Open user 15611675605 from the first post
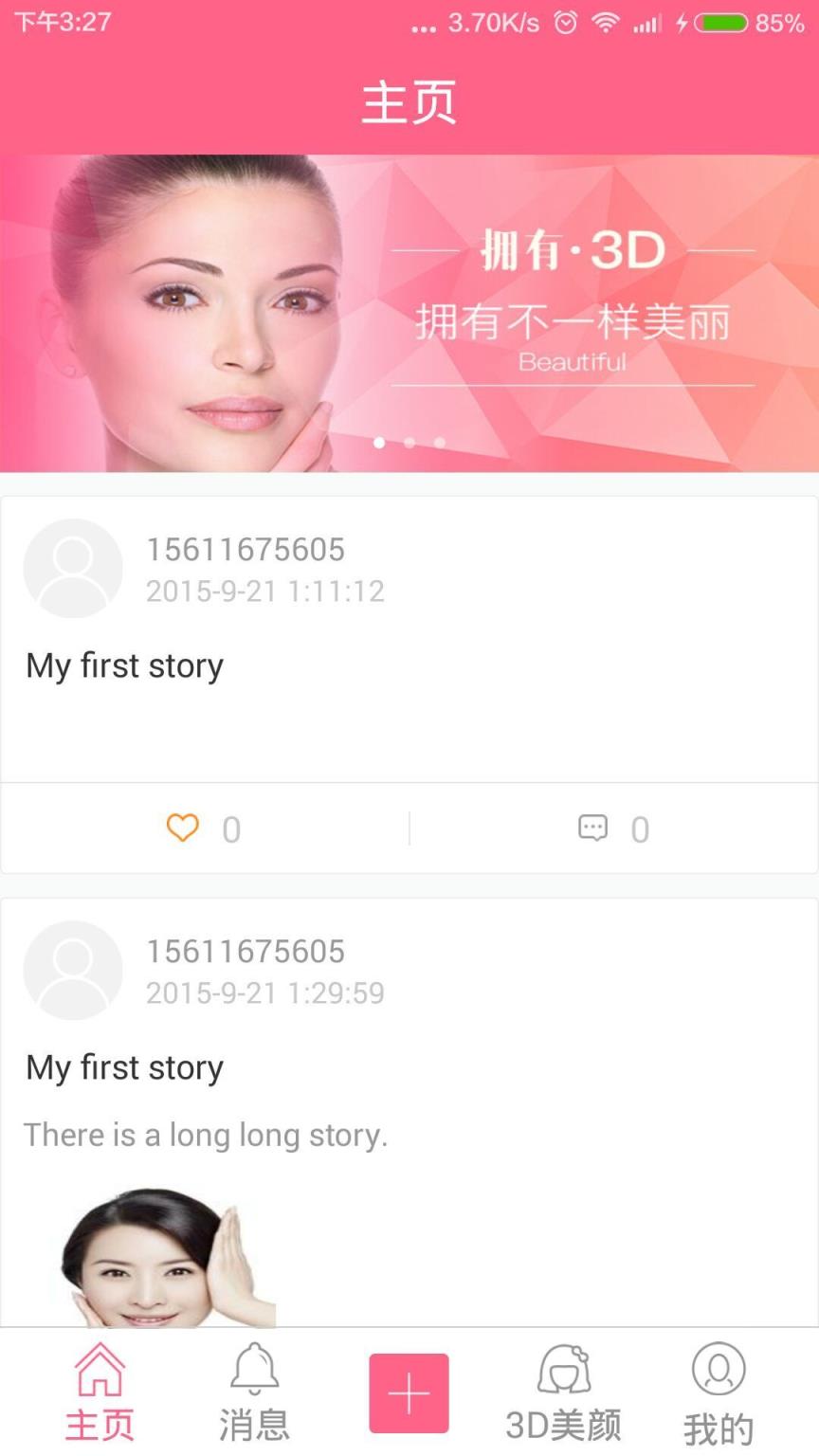The height and width of the screenshot is (1456, 819). [x=246, y=550]
